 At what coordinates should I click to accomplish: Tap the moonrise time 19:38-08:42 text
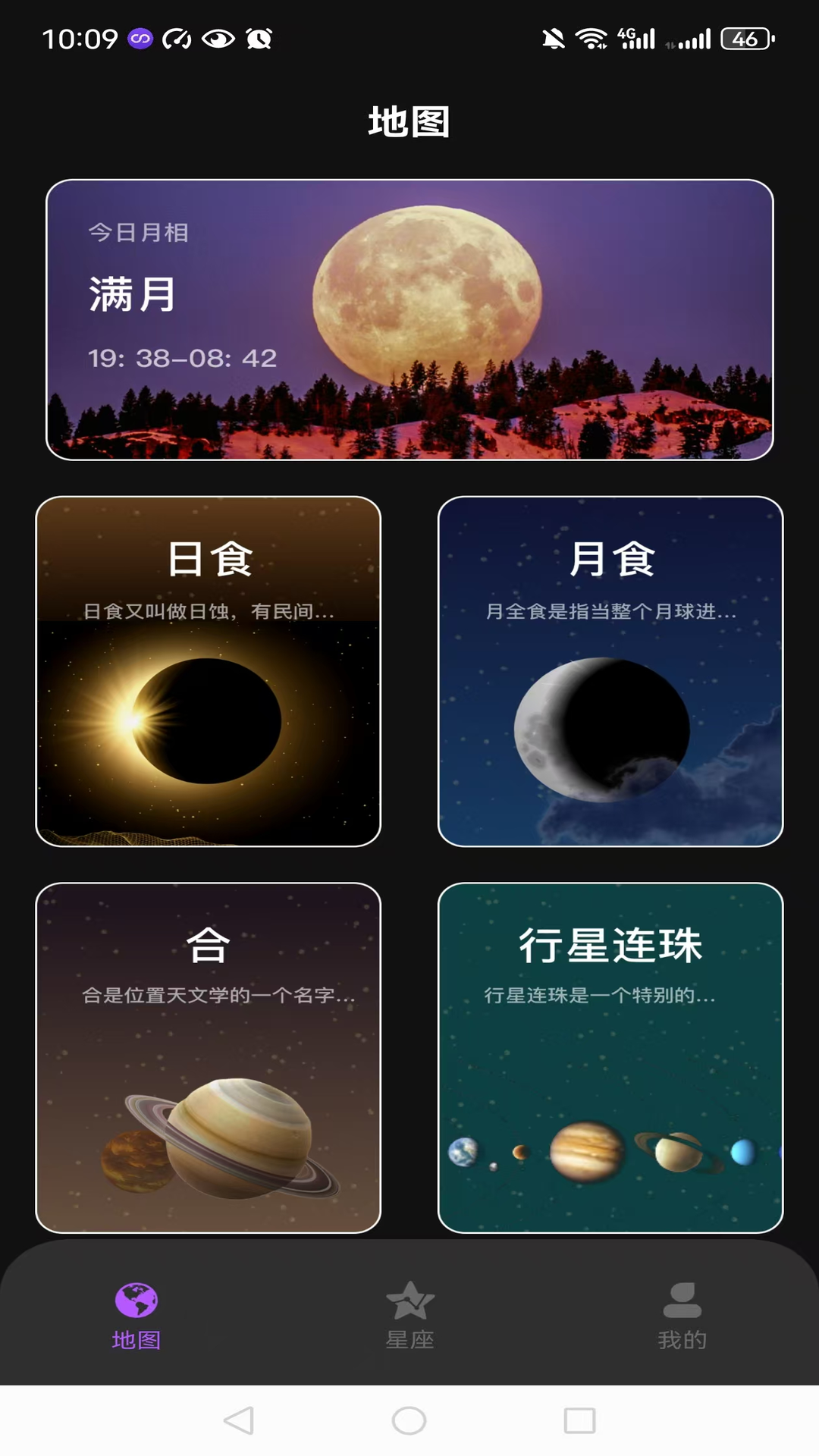pos(181,359)
